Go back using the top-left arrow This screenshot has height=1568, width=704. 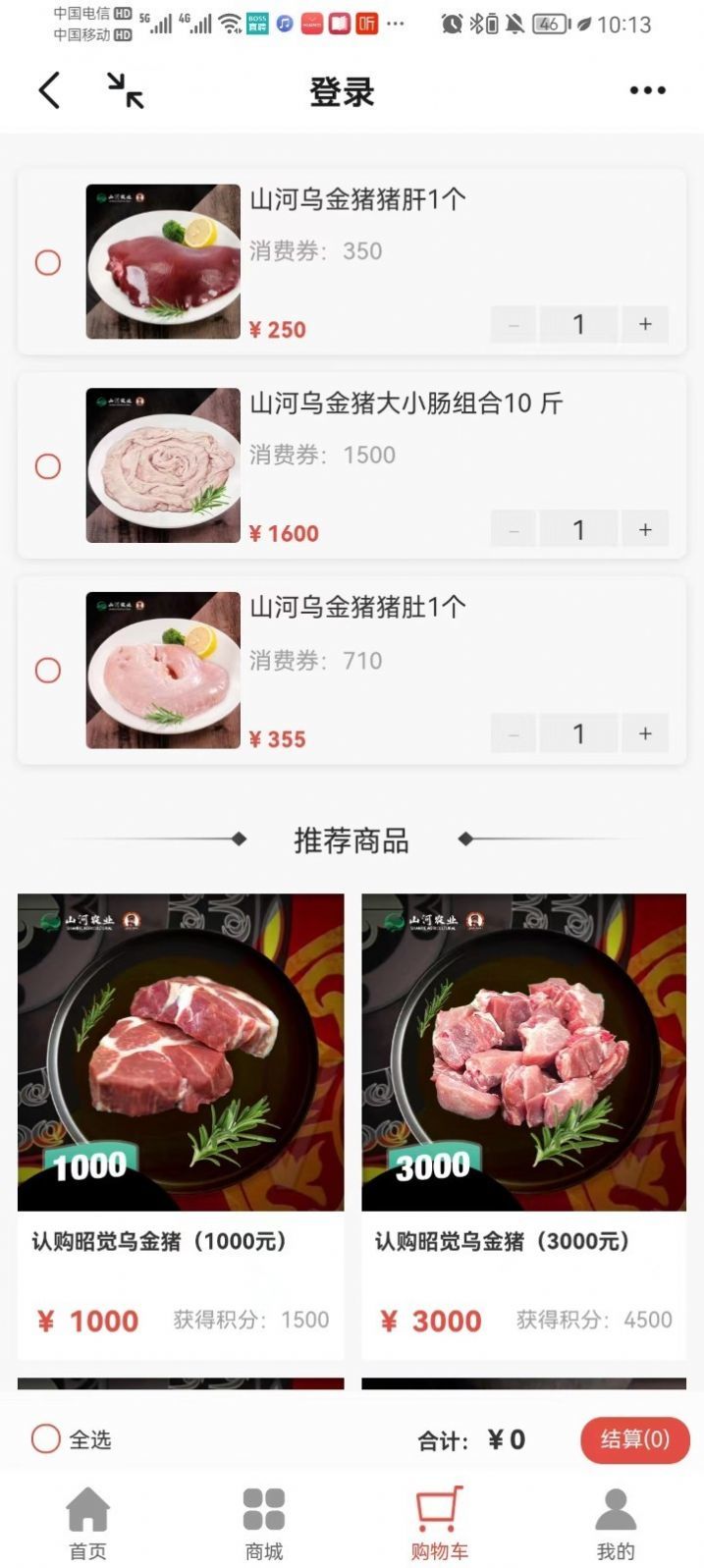(49, 91)
